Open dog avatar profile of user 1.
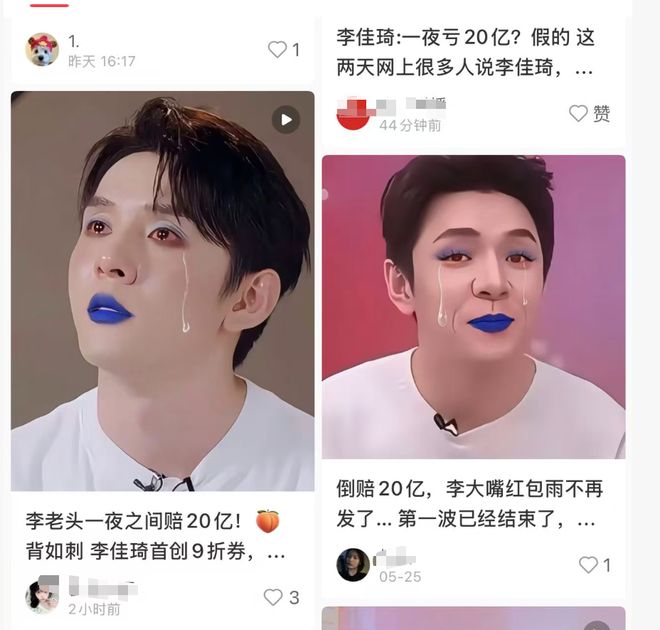This screenshot has height=630, width=660. [x=42, y=49]
